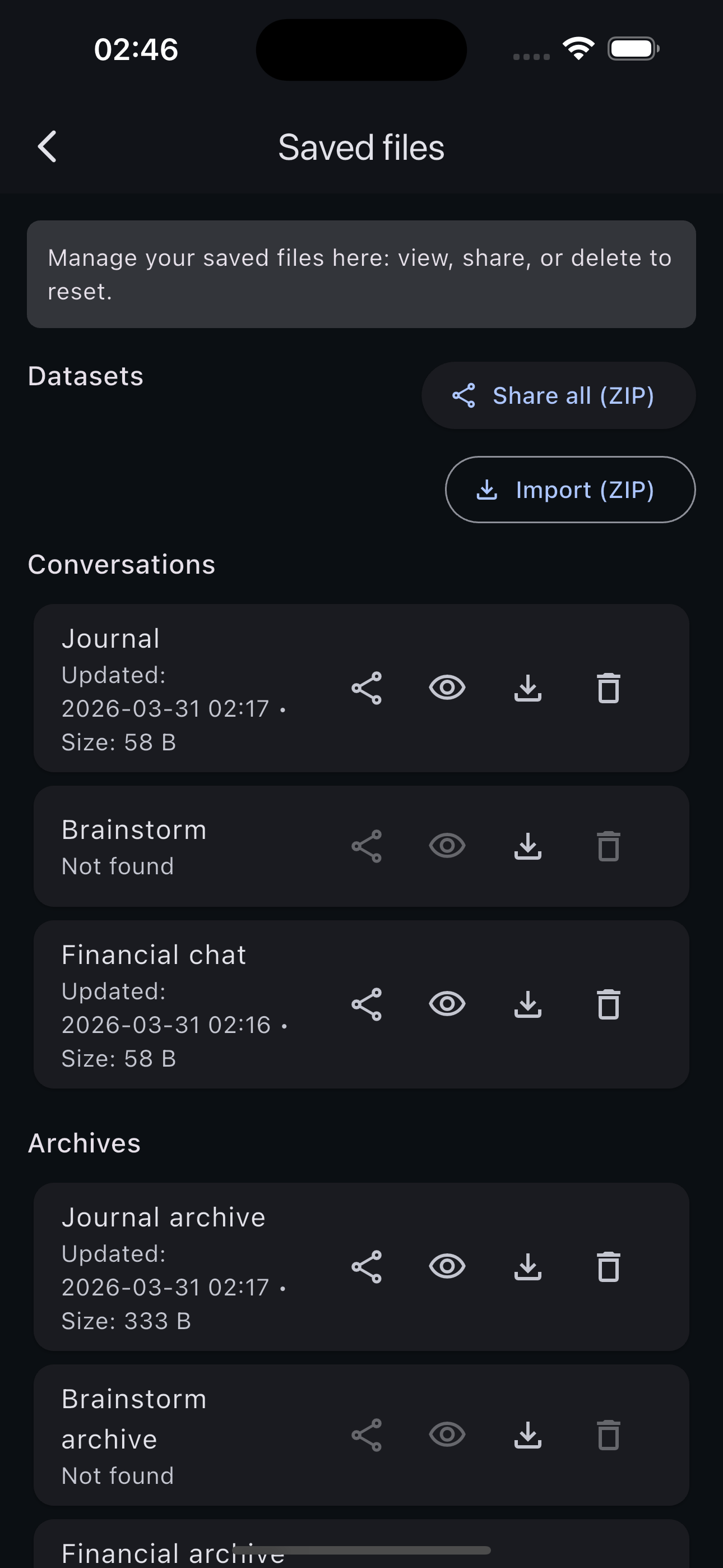
Task: View the Journal conversation contents
Action: coord(447,689)
